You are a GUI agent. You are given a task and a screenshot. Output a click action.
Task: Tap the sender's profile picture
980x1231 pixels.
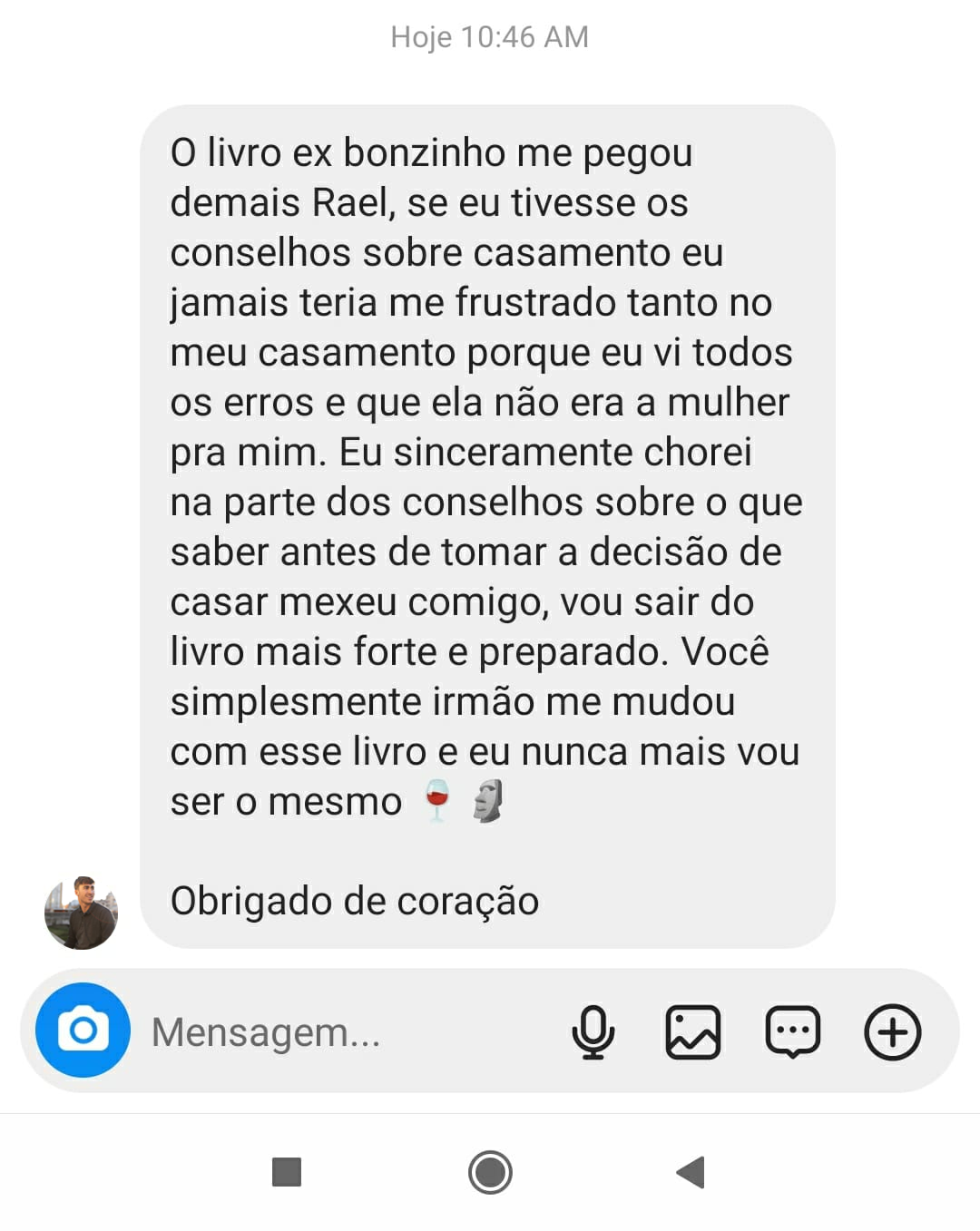tap(82, 913)
